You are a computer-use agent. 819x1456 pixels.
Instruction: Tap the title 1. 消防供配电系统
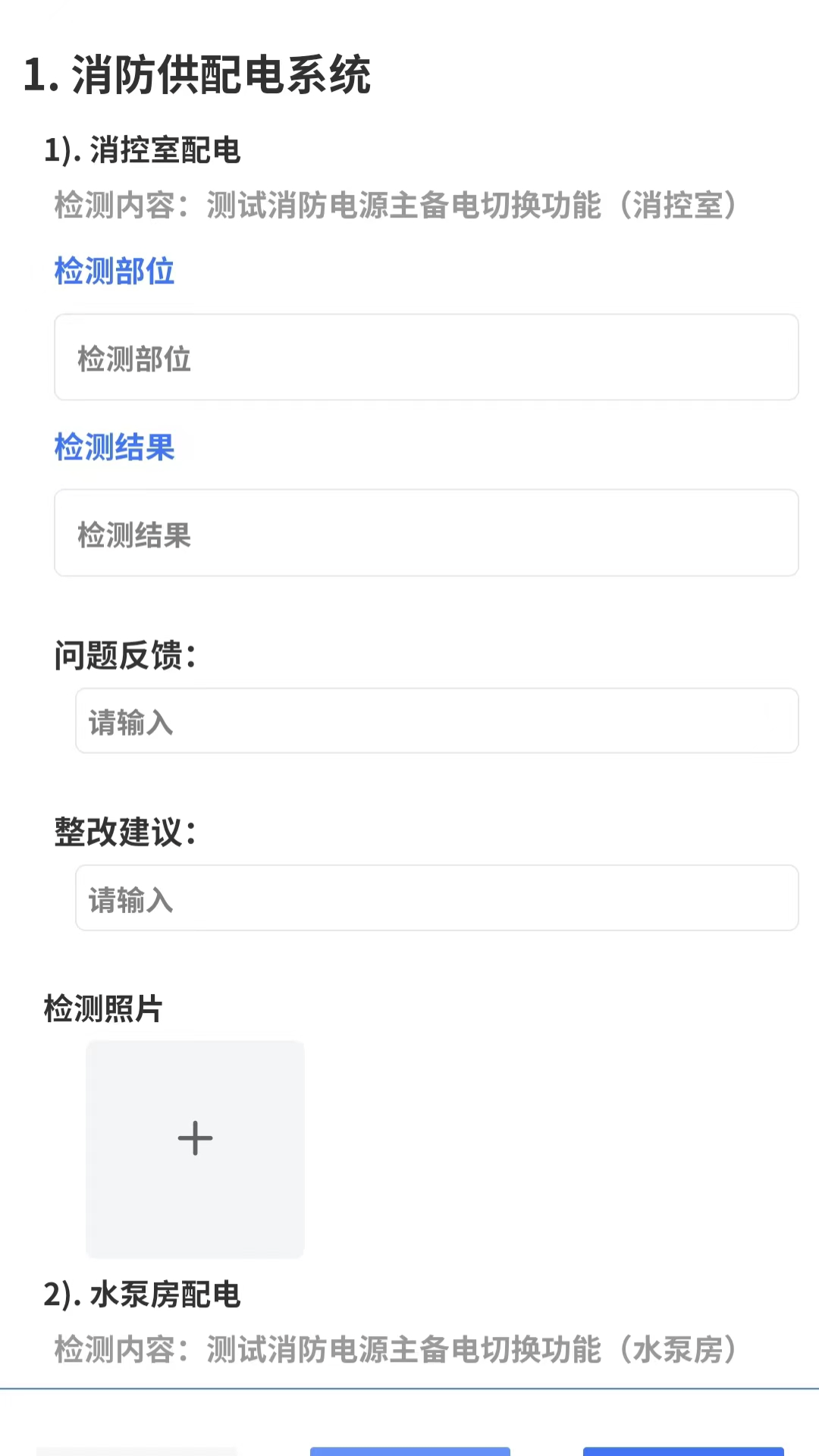(199, 76)
